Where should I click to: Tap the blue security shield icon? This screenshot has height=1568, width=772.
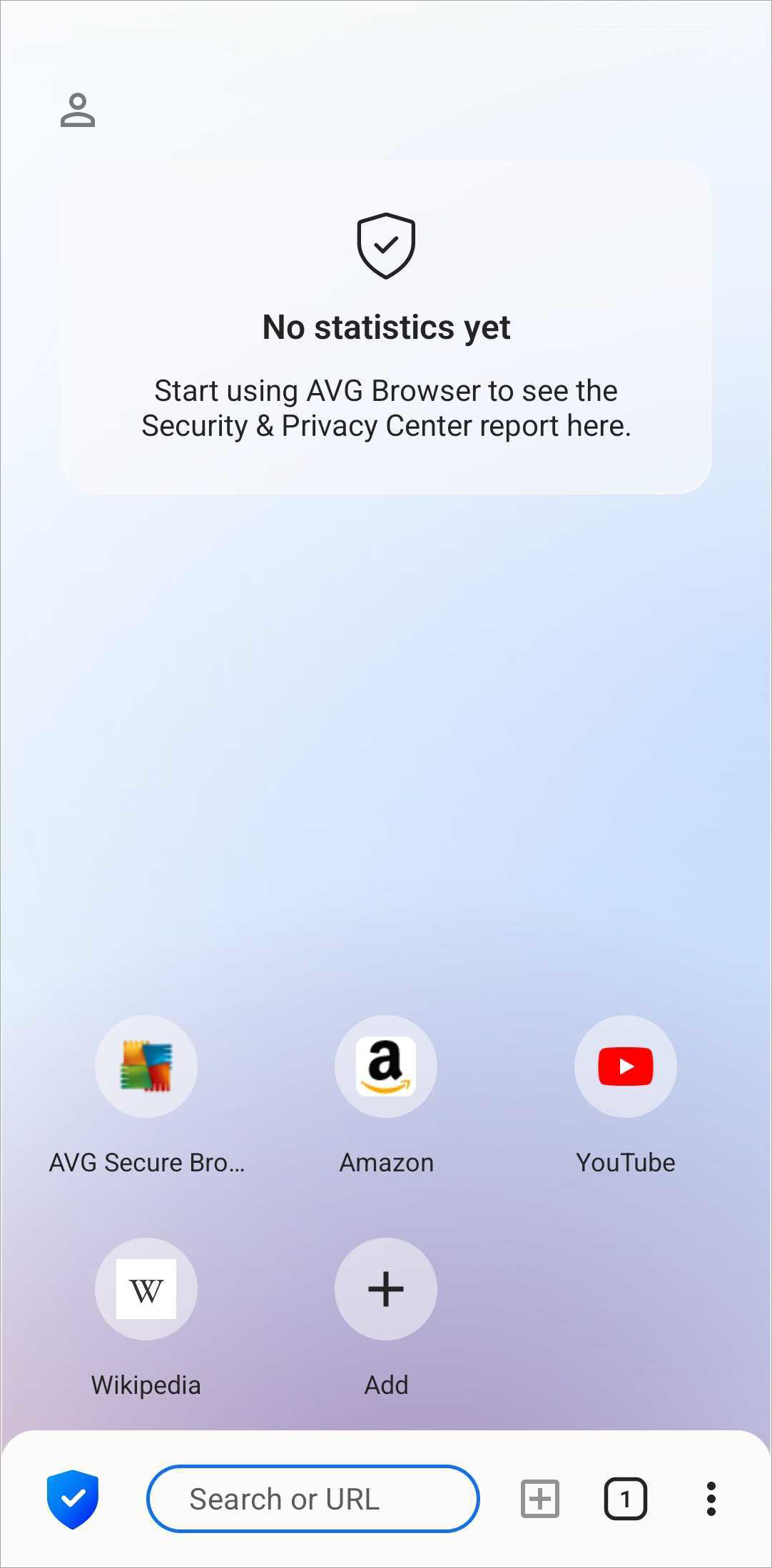tap(73, 1499)
